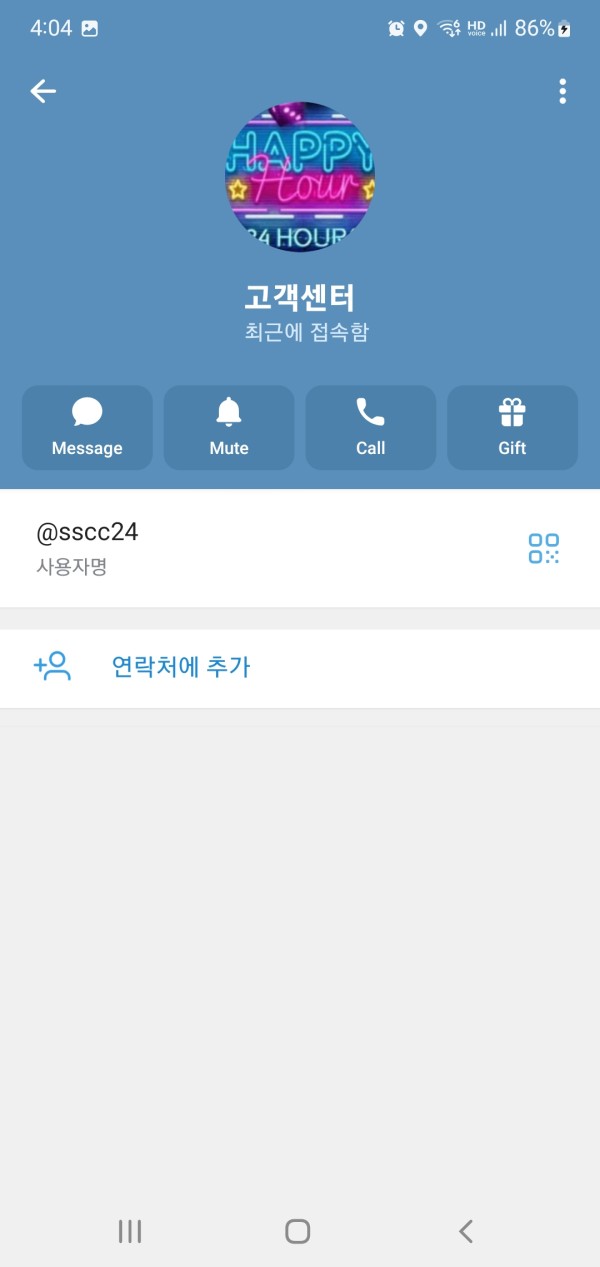600x1267 pixels.
Task: Open the three-dot overflow menu
Action: pyautogui.click(x=563, y=91)
